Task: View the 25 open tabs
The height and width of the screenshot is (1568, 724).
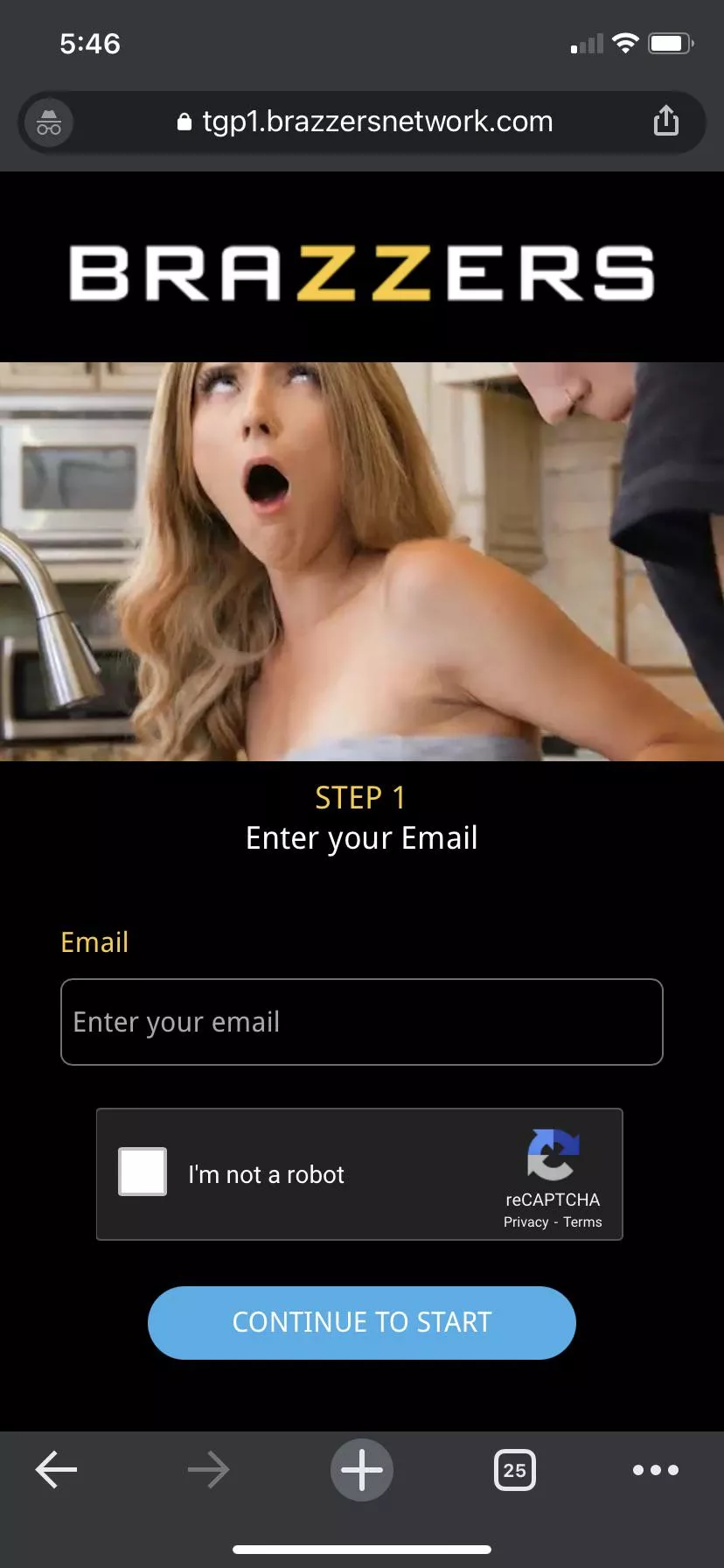Action: pyautogui.click(x=514, y=1470)
